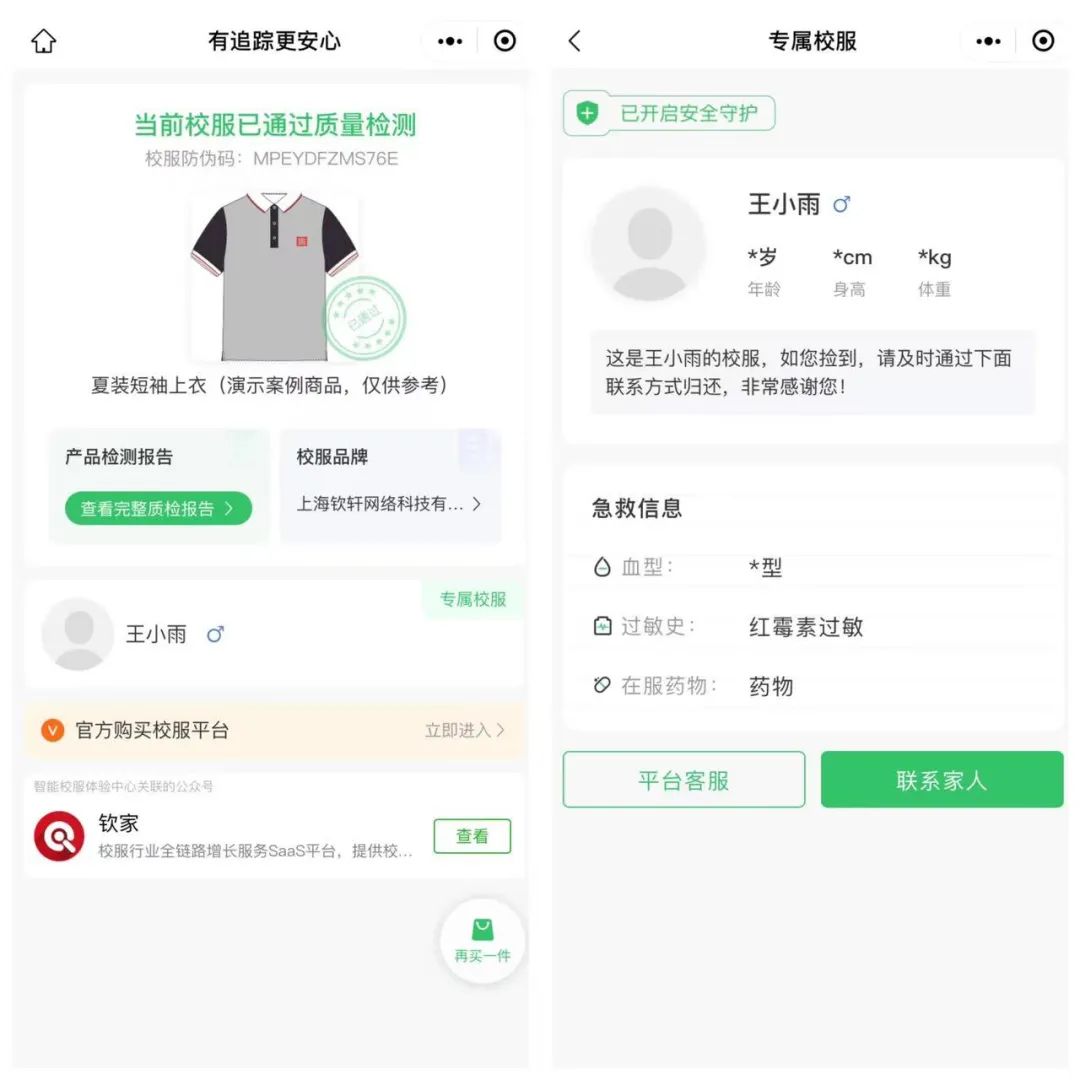Close the 有追踪更安心 mini program
Image resolution: width=1080 pixels, height=1080 pixels.
pos(505,41)
